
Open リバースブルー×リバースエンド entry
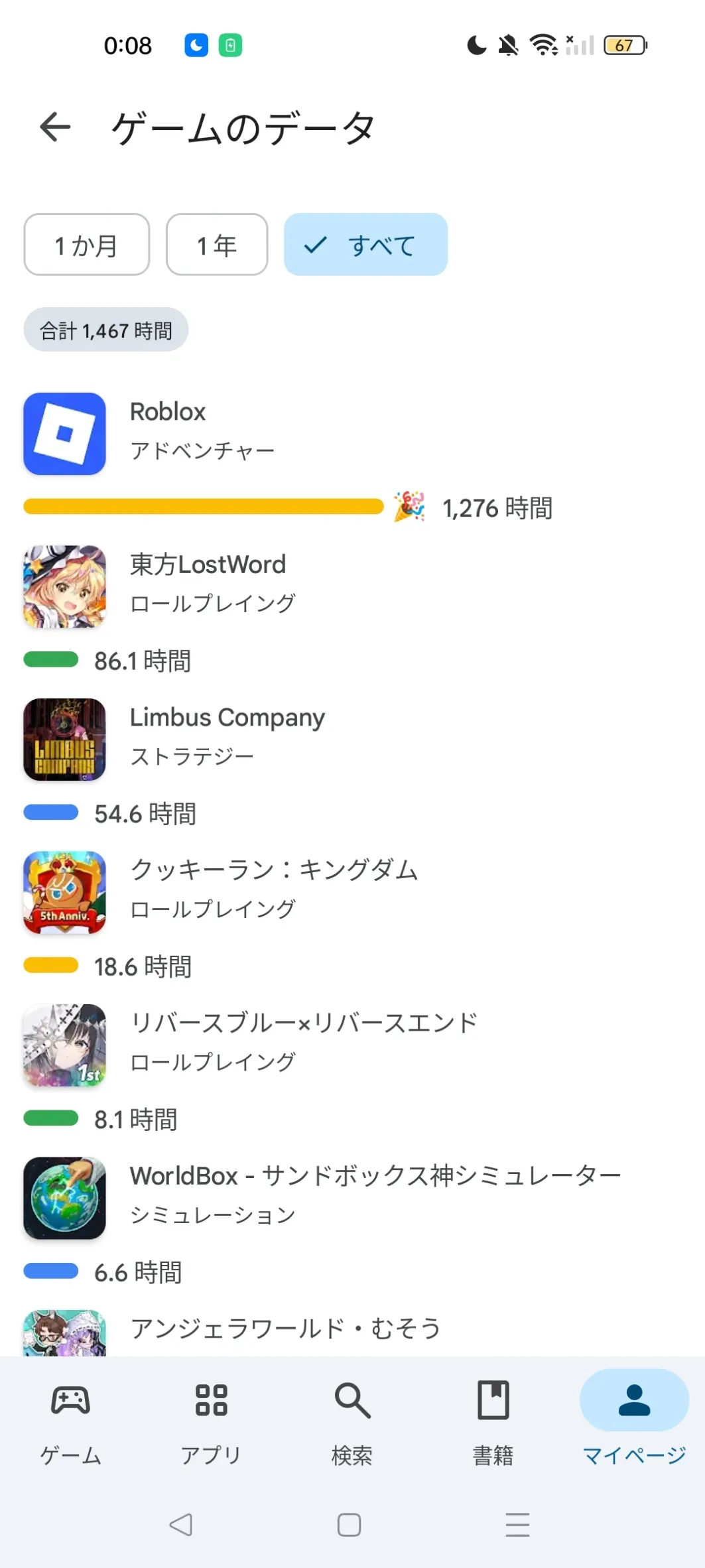pyautogui.click(x=302, y=1041)
